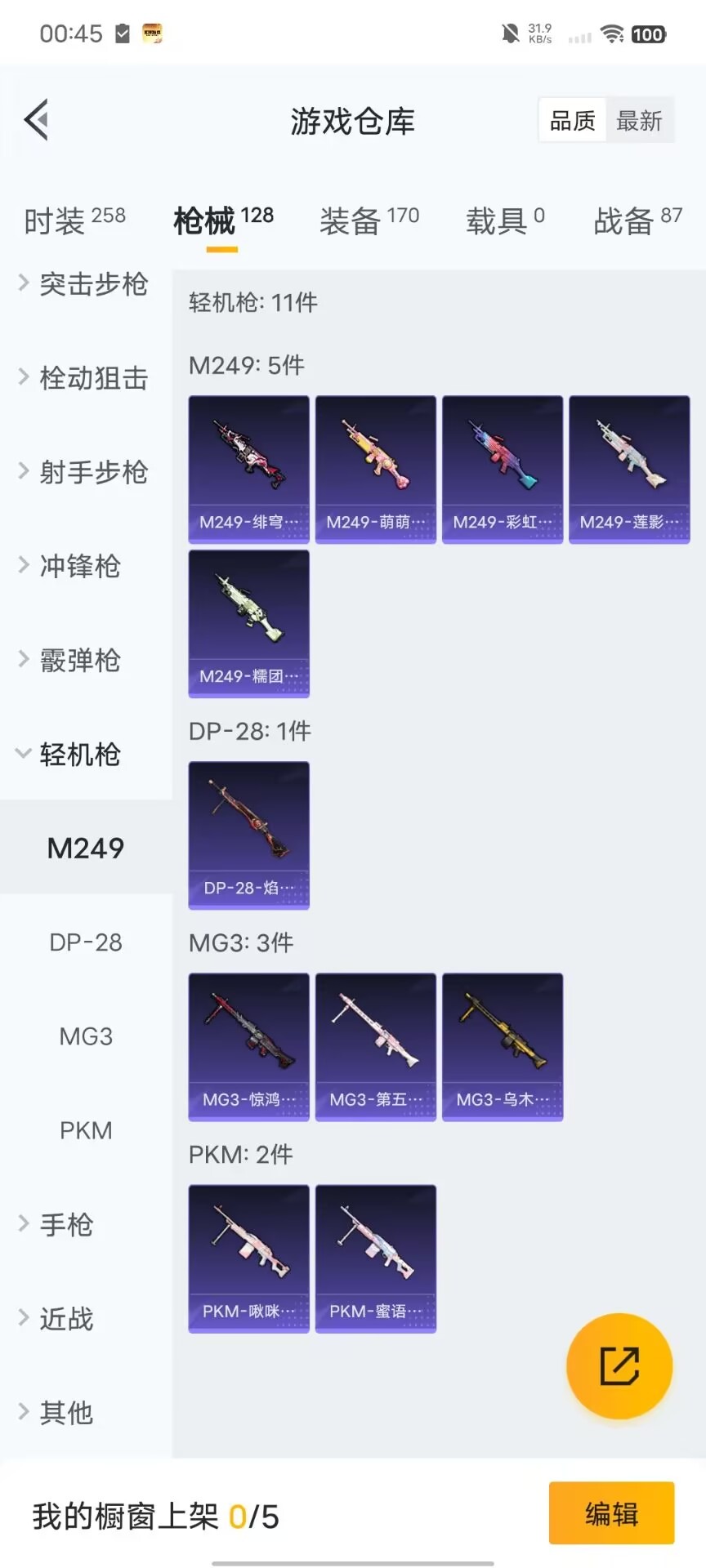Switch to the 时装 tab
706x1568 pixels.
(74, 220)
